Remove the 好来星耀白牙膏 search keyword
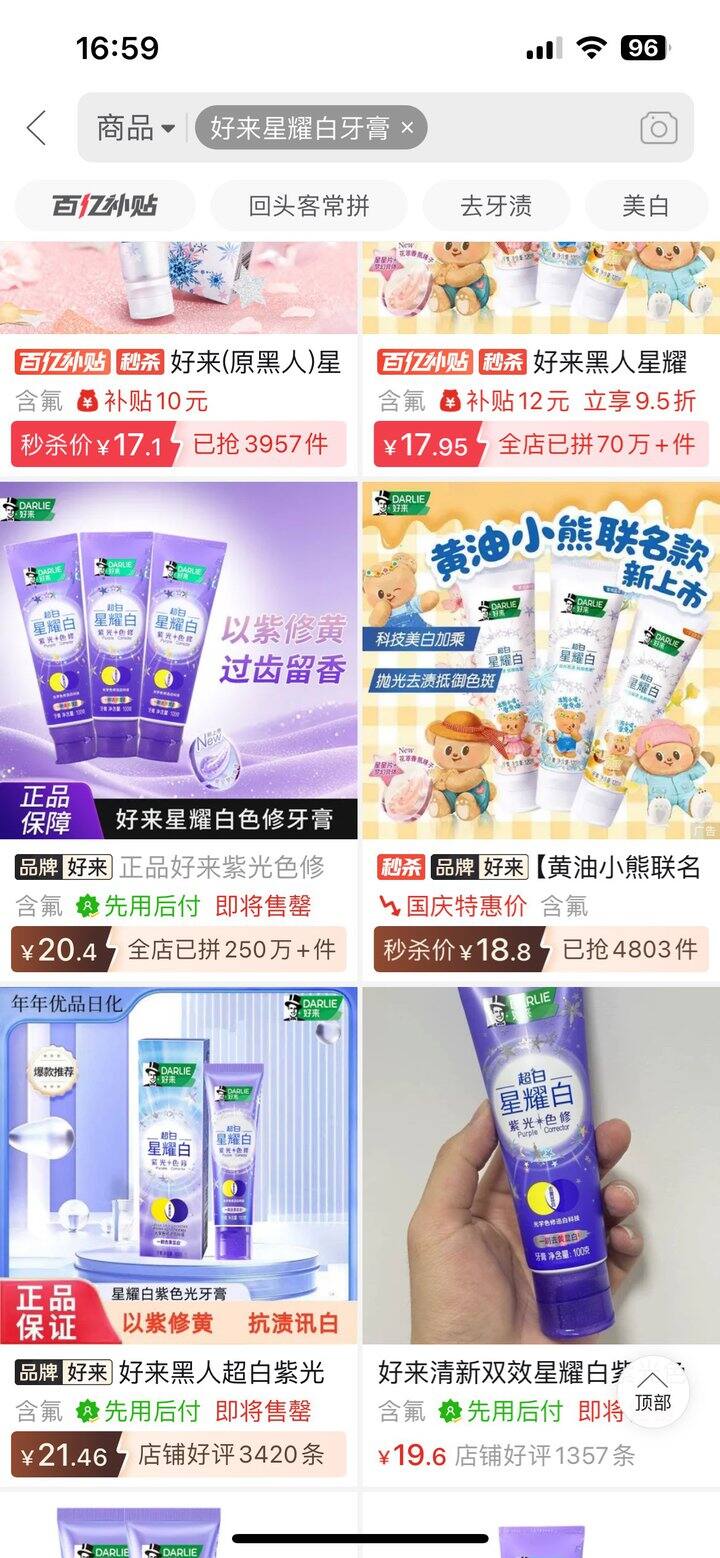Image resolution: width=720 pixels, height=1558 pixels. tap(407, 128)
